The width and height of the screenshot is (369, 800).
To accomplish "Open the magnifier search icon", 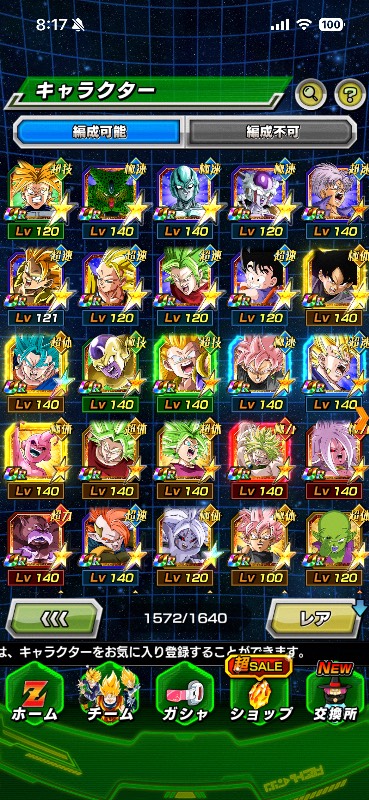I will tap(311, 93).
